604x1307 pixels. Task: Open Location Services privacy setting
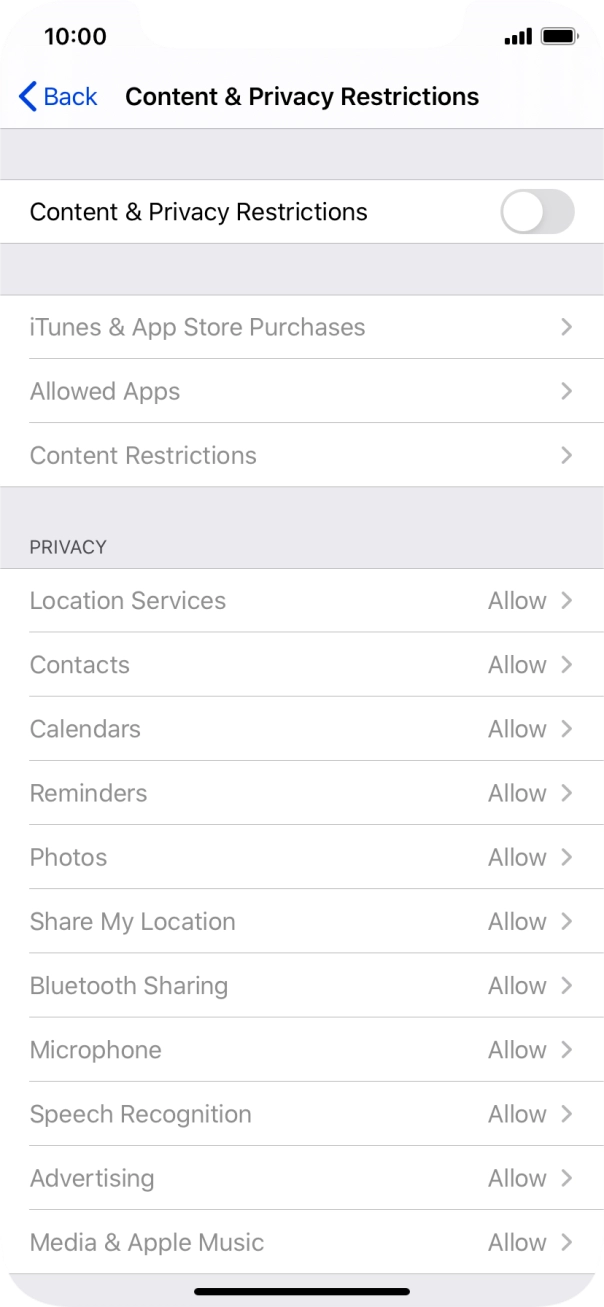pos(302,601)
